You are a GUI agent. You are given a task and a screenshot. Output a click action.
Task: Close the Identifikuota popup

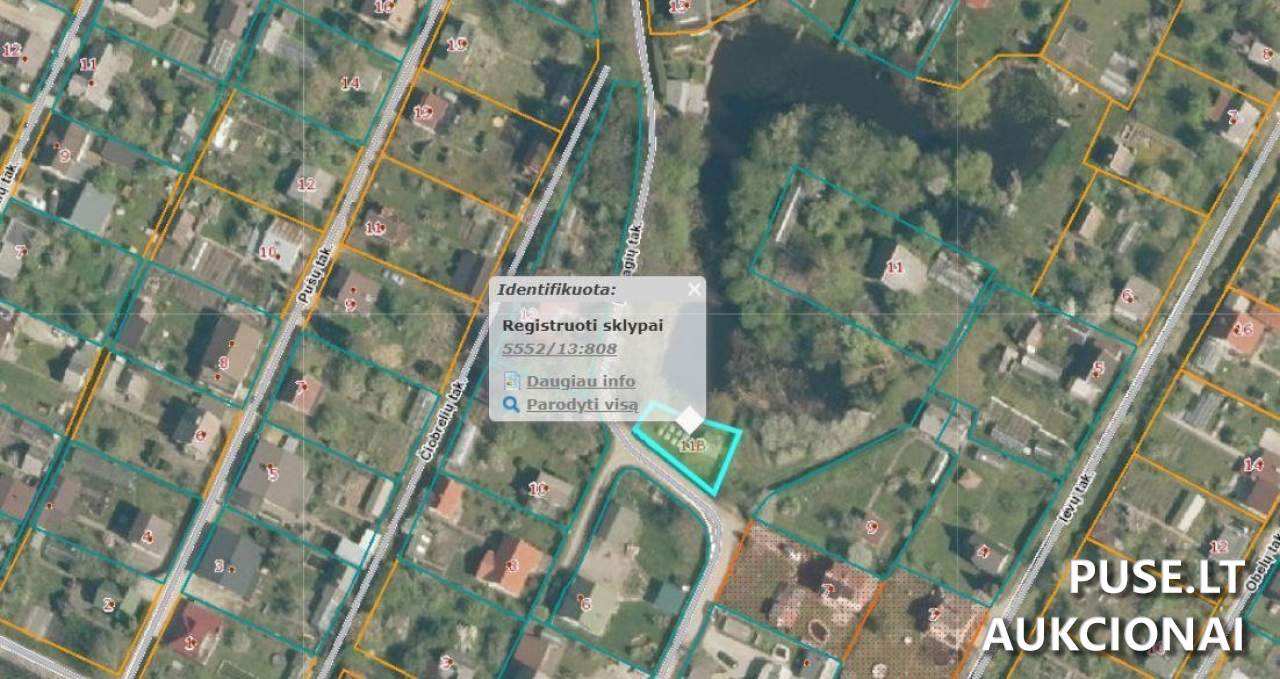(x=694, y=290)
